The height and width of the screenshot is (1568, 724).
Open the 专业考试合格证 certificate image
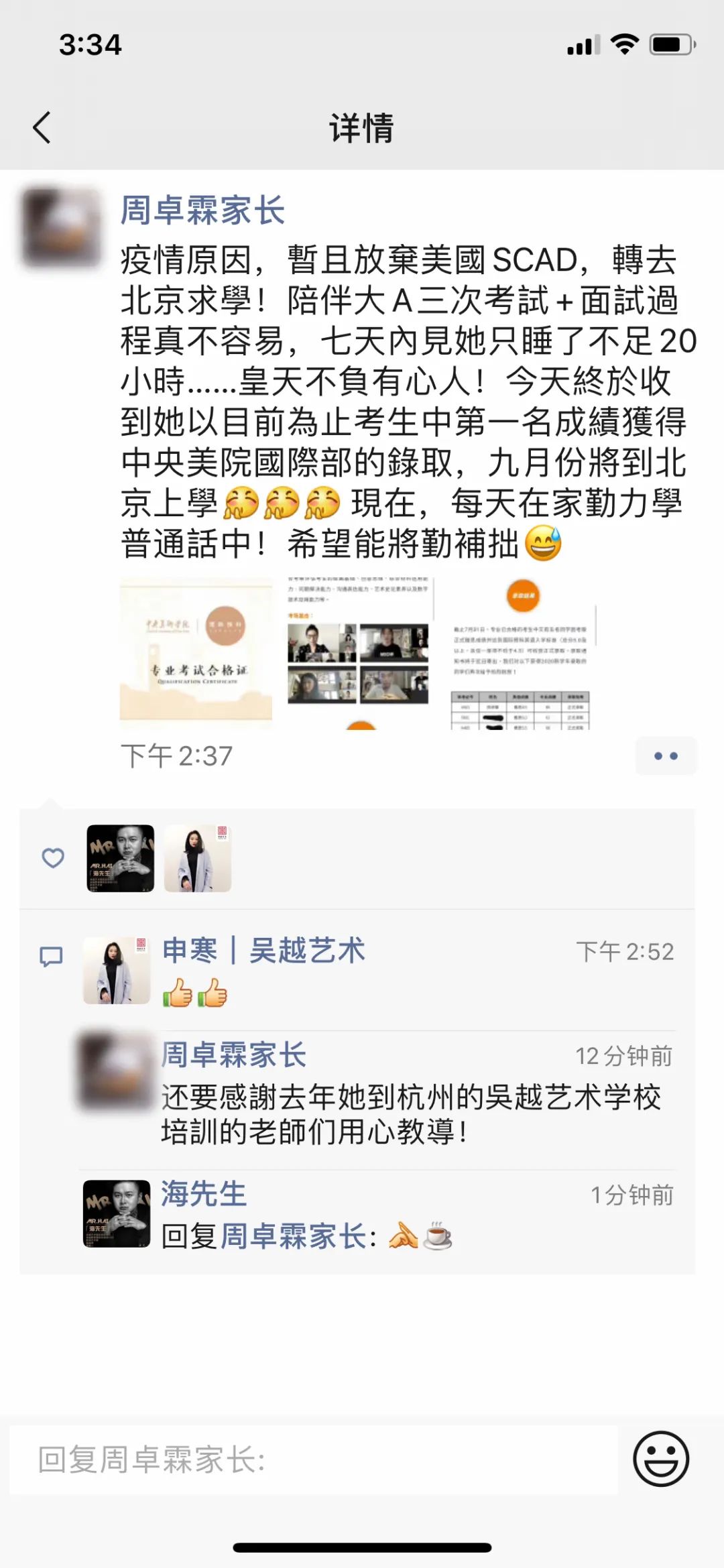(196, 652)
